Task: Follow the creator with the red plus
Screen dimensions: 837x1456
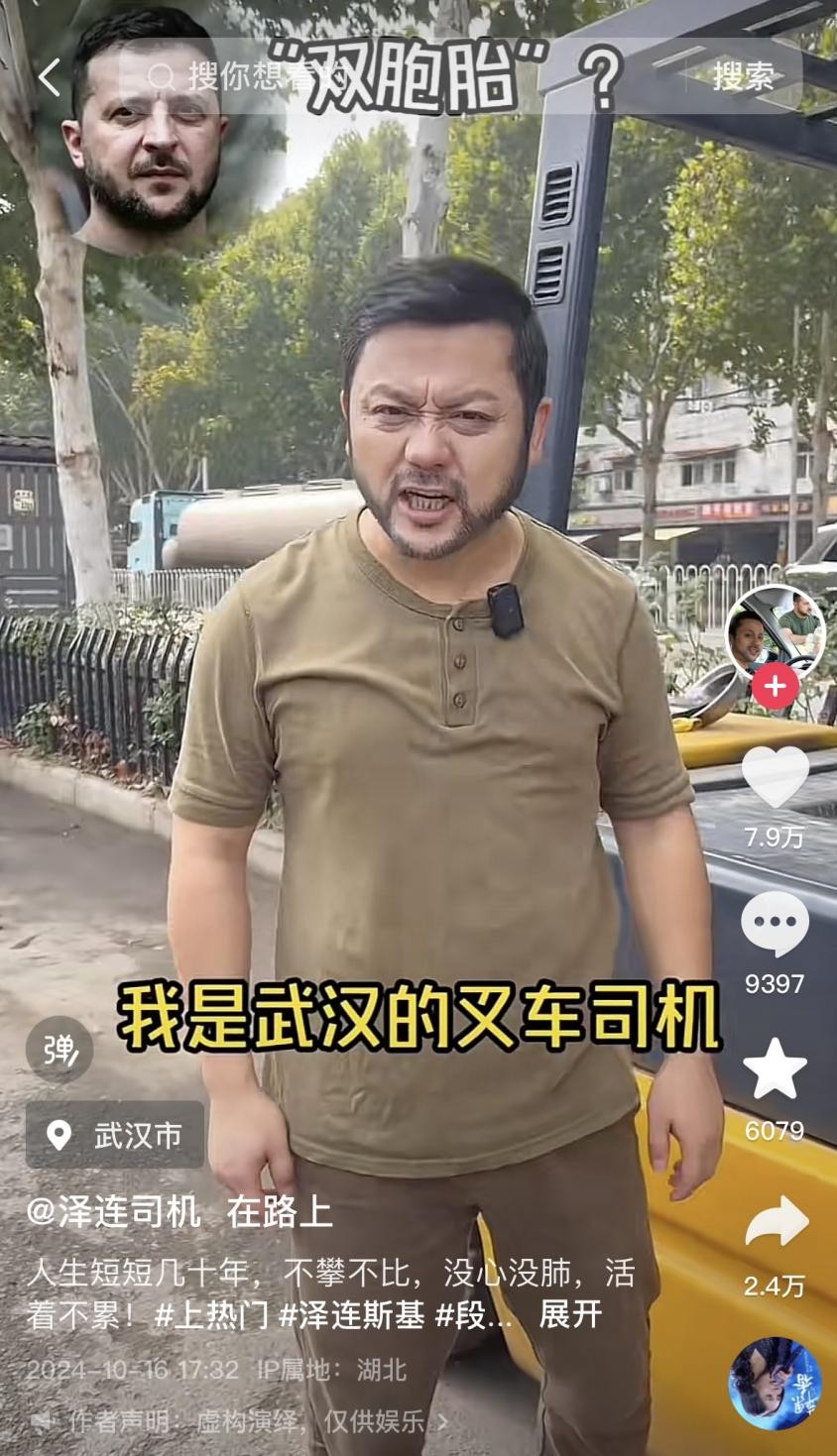Action: tap(776, 686)
